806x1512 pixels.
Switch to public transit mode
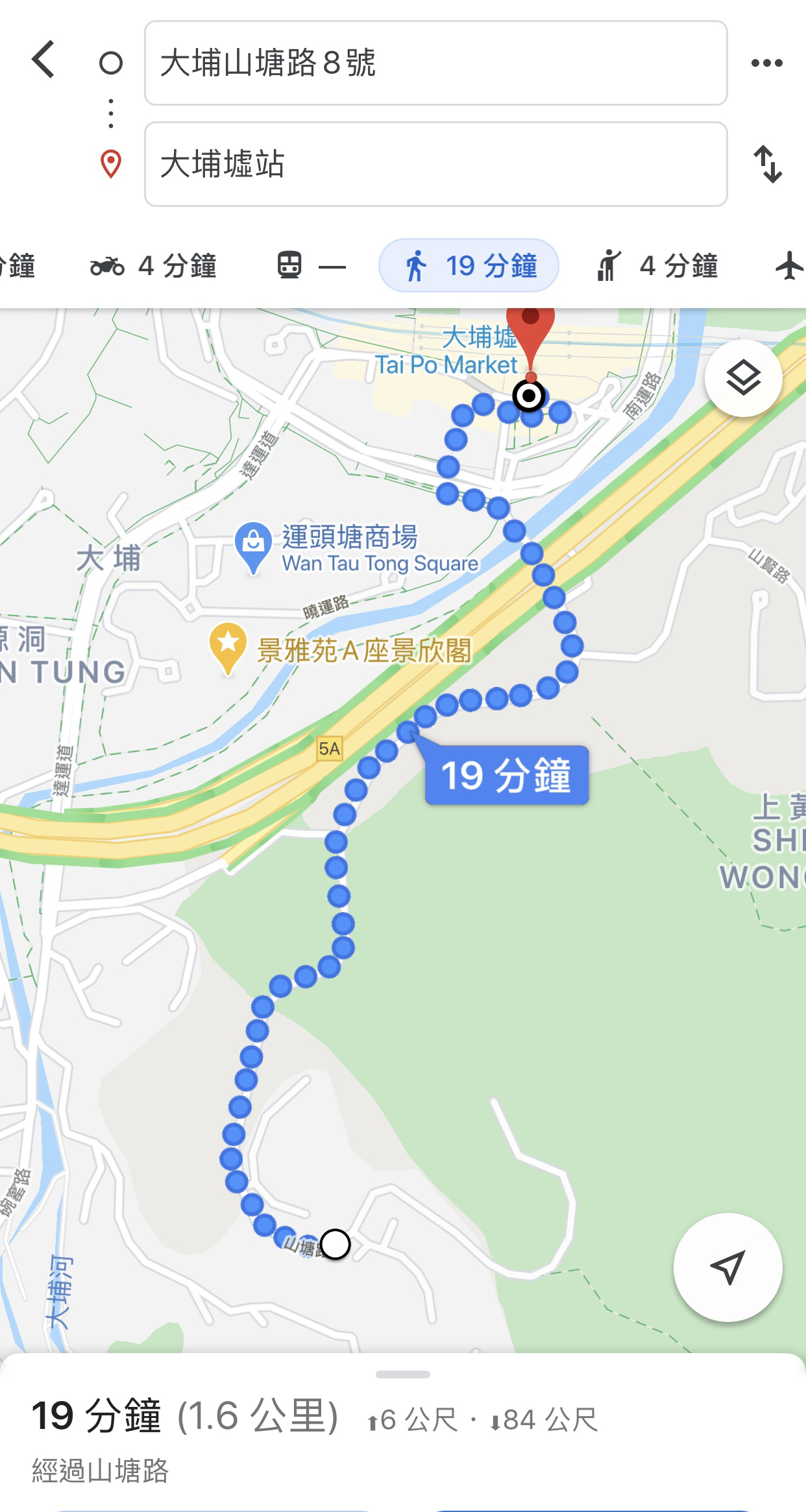tap(311, 266)
